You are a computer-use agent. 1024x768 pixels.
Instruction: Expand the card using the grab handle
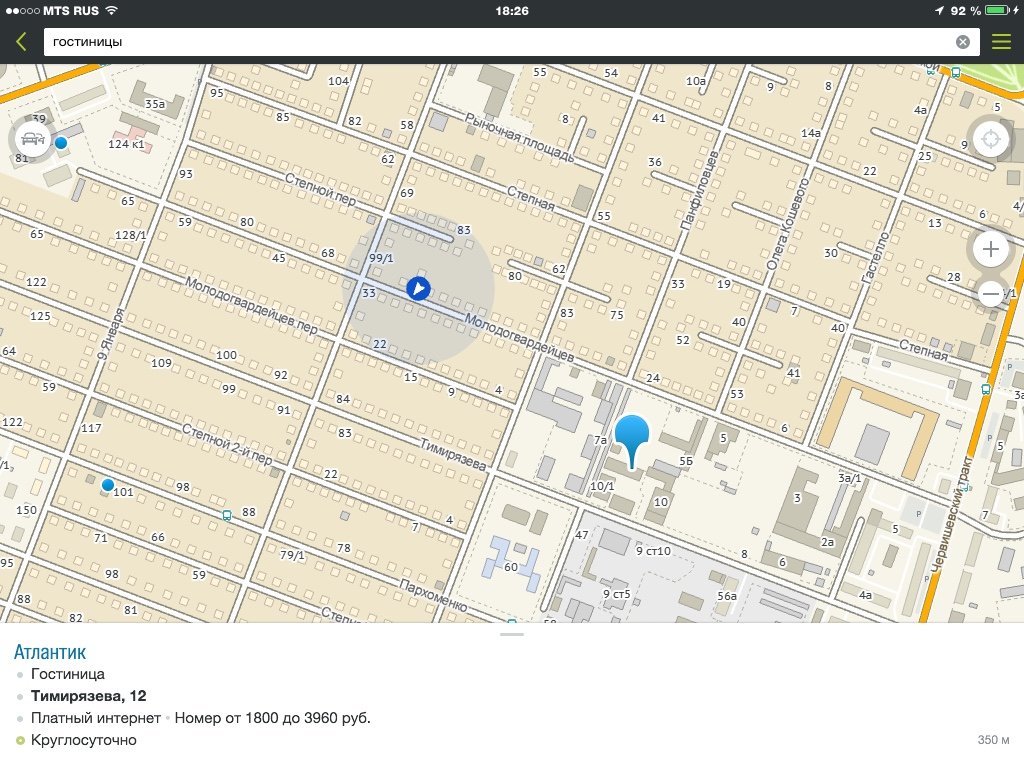tap(511, 634)
